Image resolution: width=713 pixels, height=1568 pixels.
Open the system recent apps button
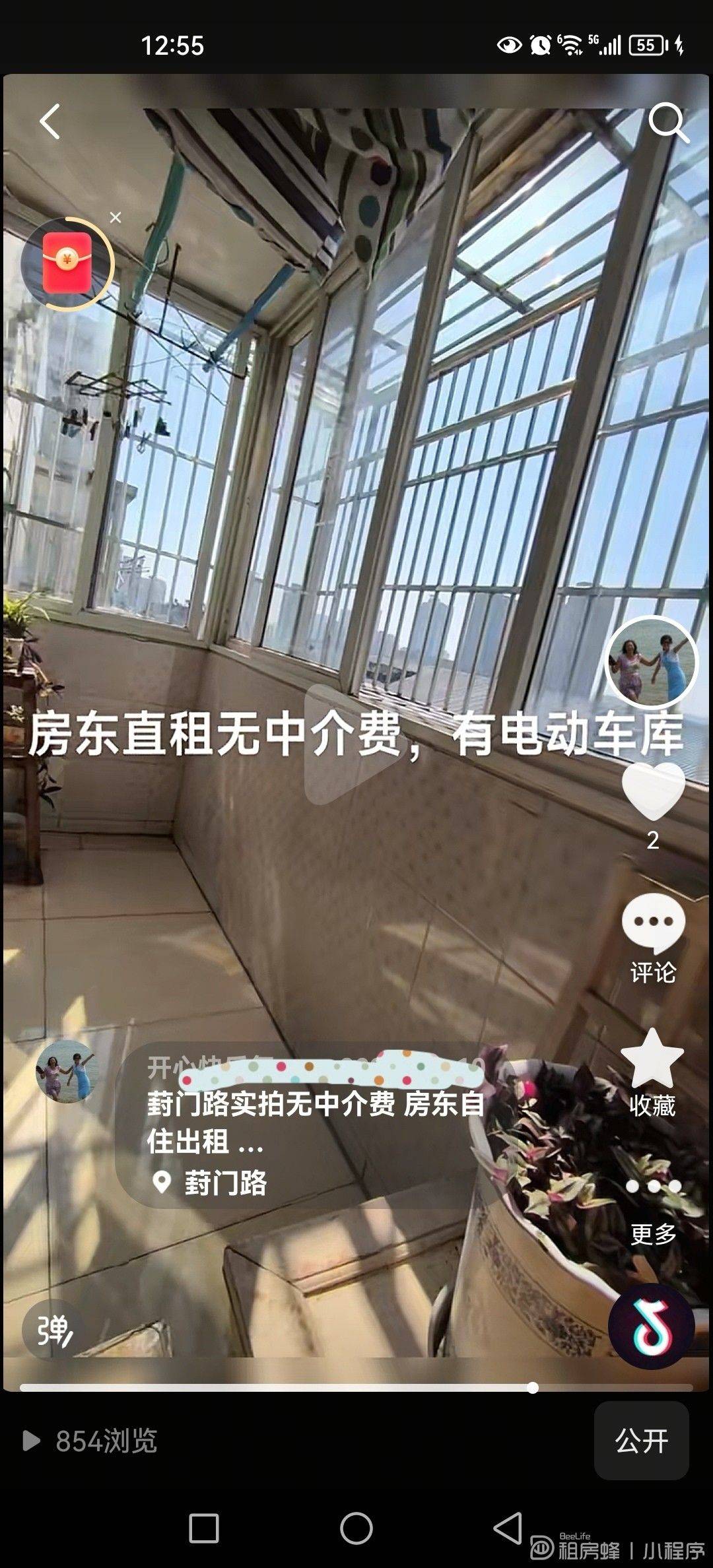pyautogui.click(x=204, y=1528)
